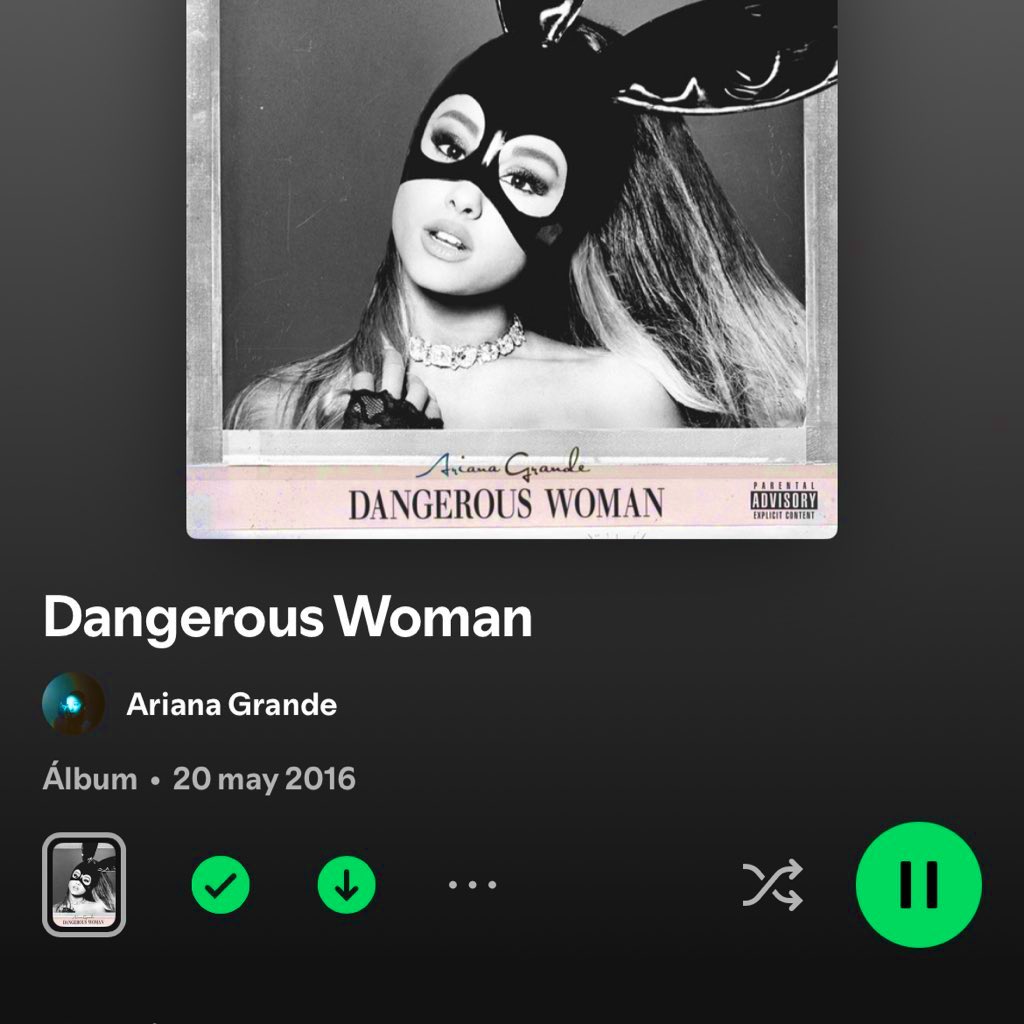Tap the green download arrow icon
1024x1024 pixels.
pos(346,885)
